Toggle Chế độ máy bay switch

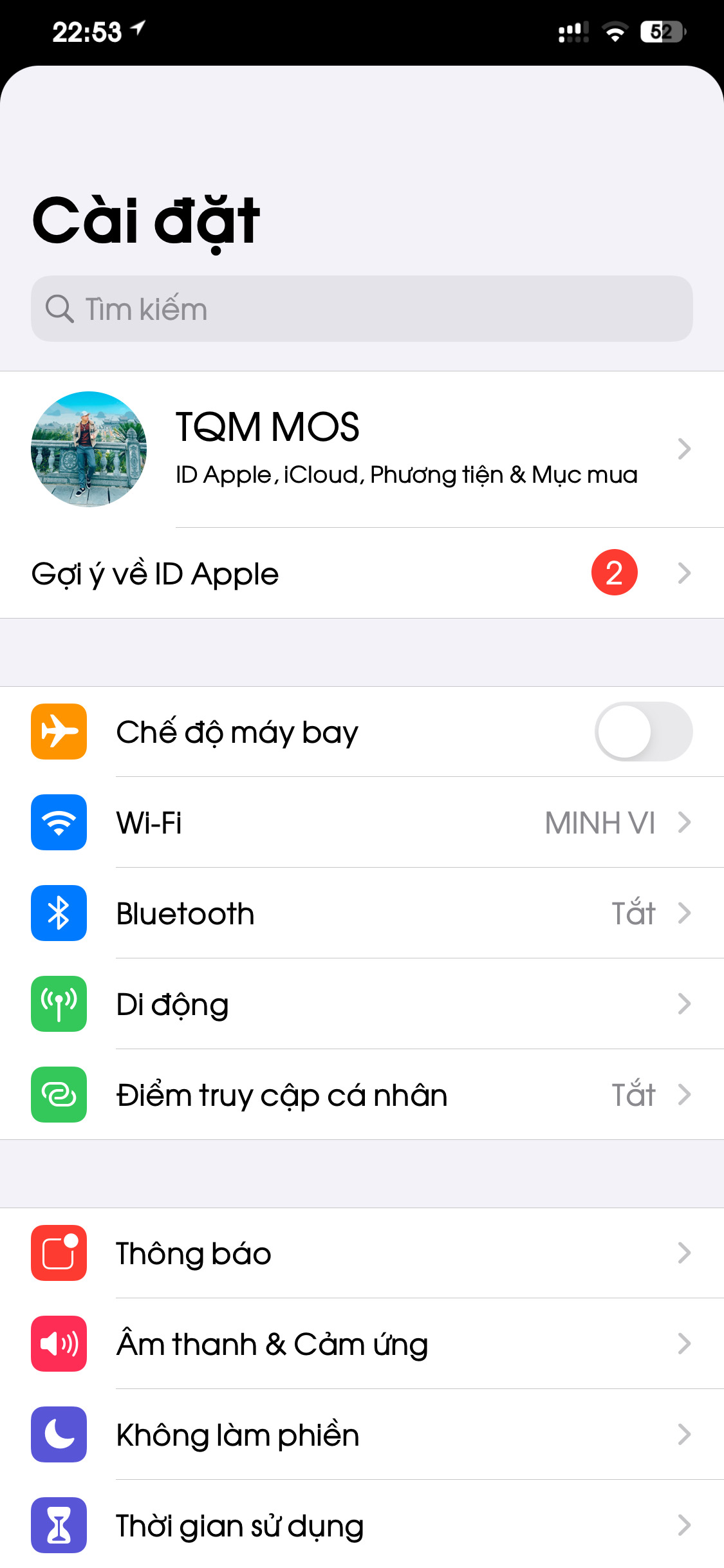(x=643, y=732)
